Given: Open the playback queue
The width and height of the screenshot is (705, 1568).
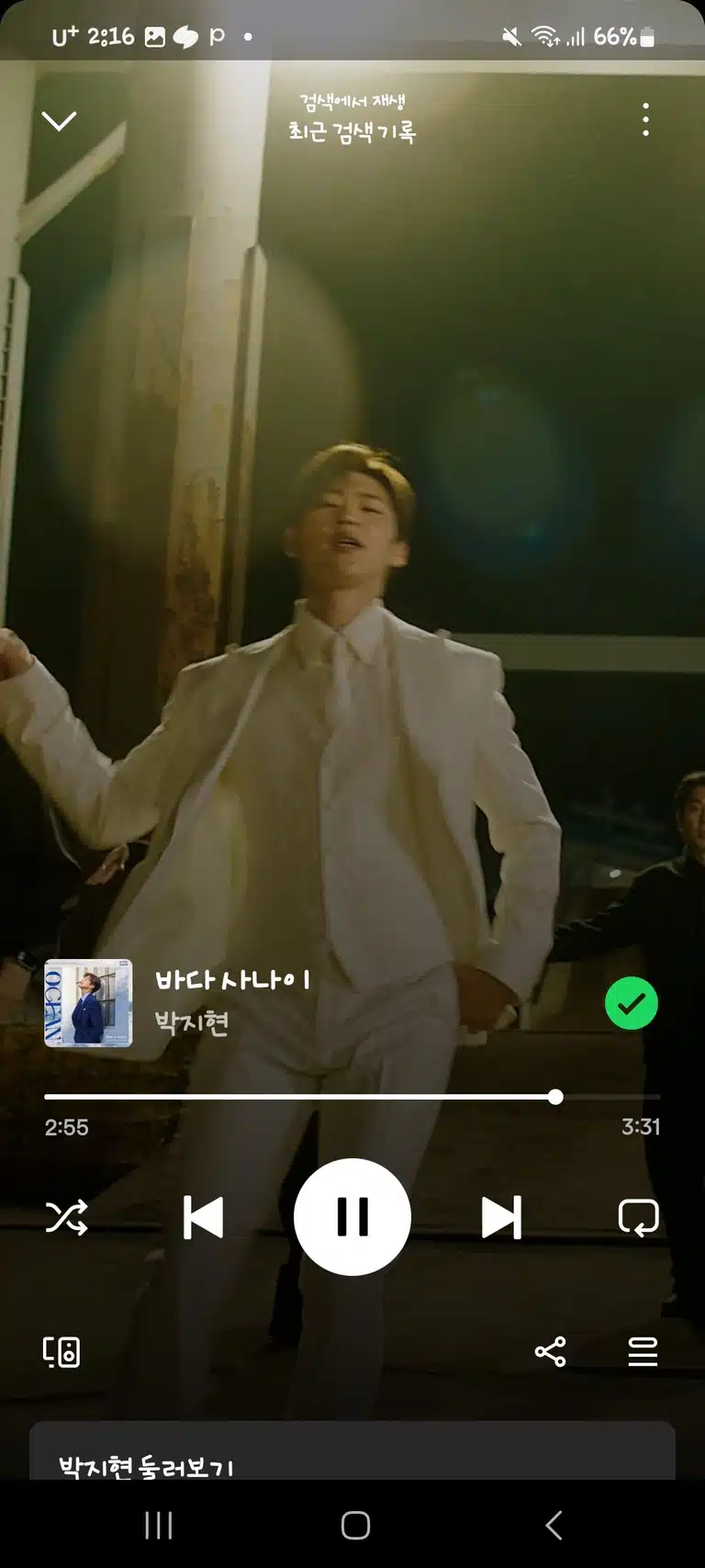Looking at the screenshot, I should [x=643, y=1352].
